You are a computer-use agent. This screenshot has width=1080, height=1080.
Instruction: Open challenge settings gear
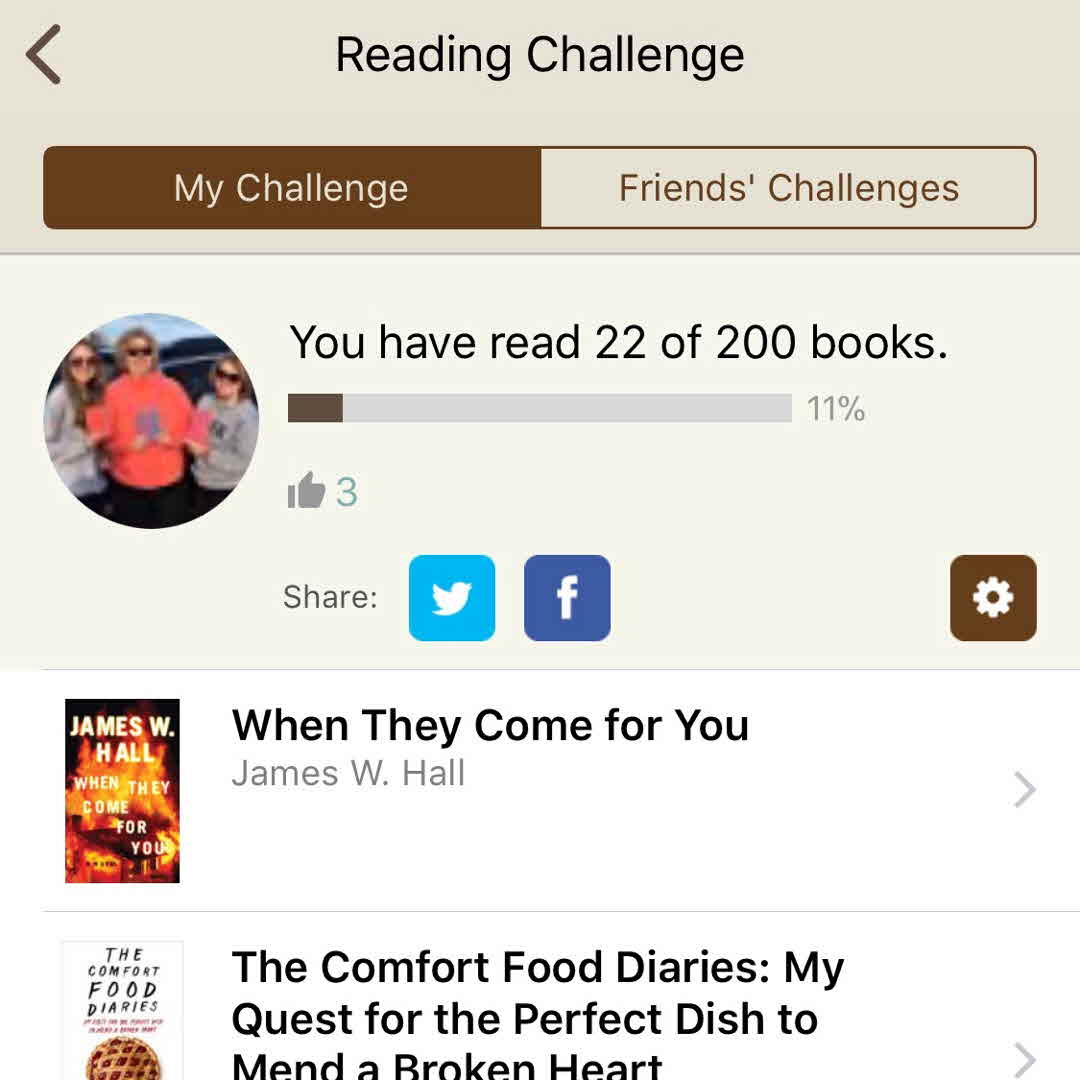[x=993, y=598]
